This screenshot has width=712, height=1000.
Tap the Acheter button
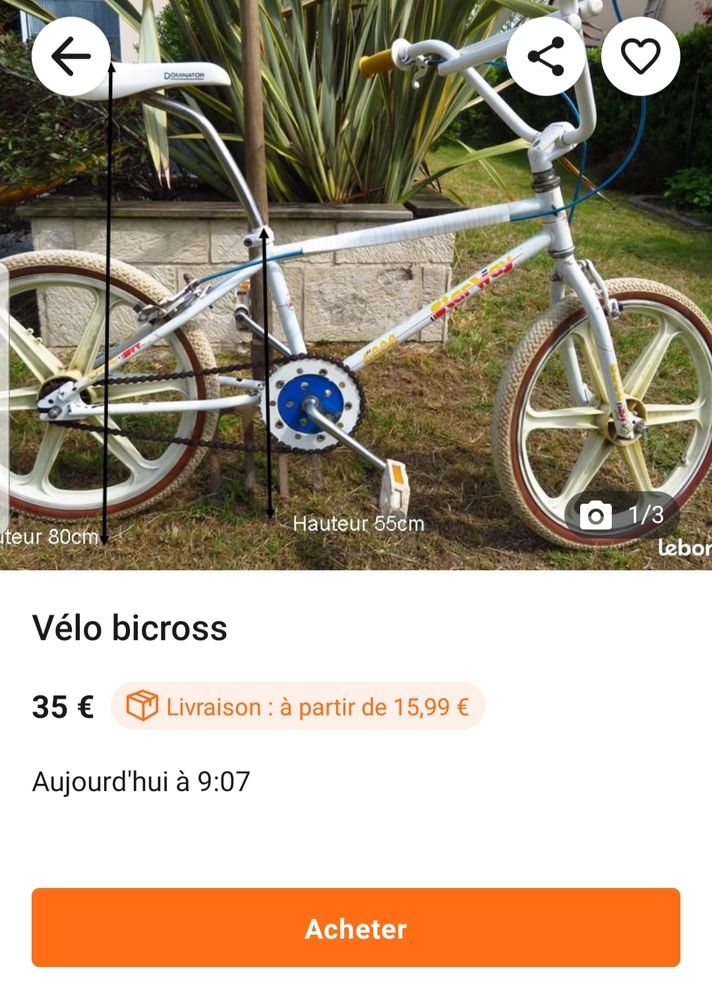356,928
